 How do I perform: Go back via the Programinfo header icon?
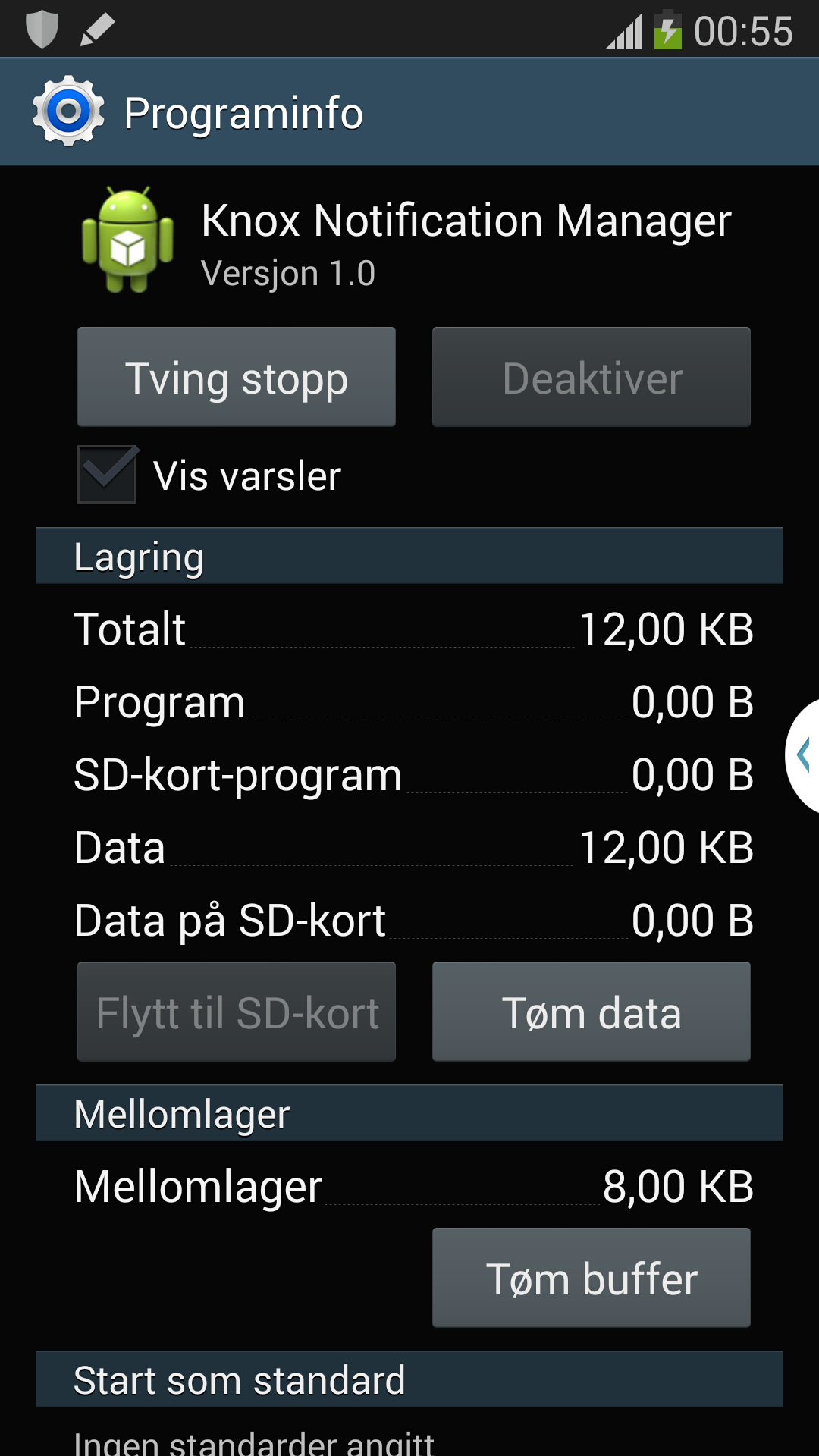pos(68,111)
